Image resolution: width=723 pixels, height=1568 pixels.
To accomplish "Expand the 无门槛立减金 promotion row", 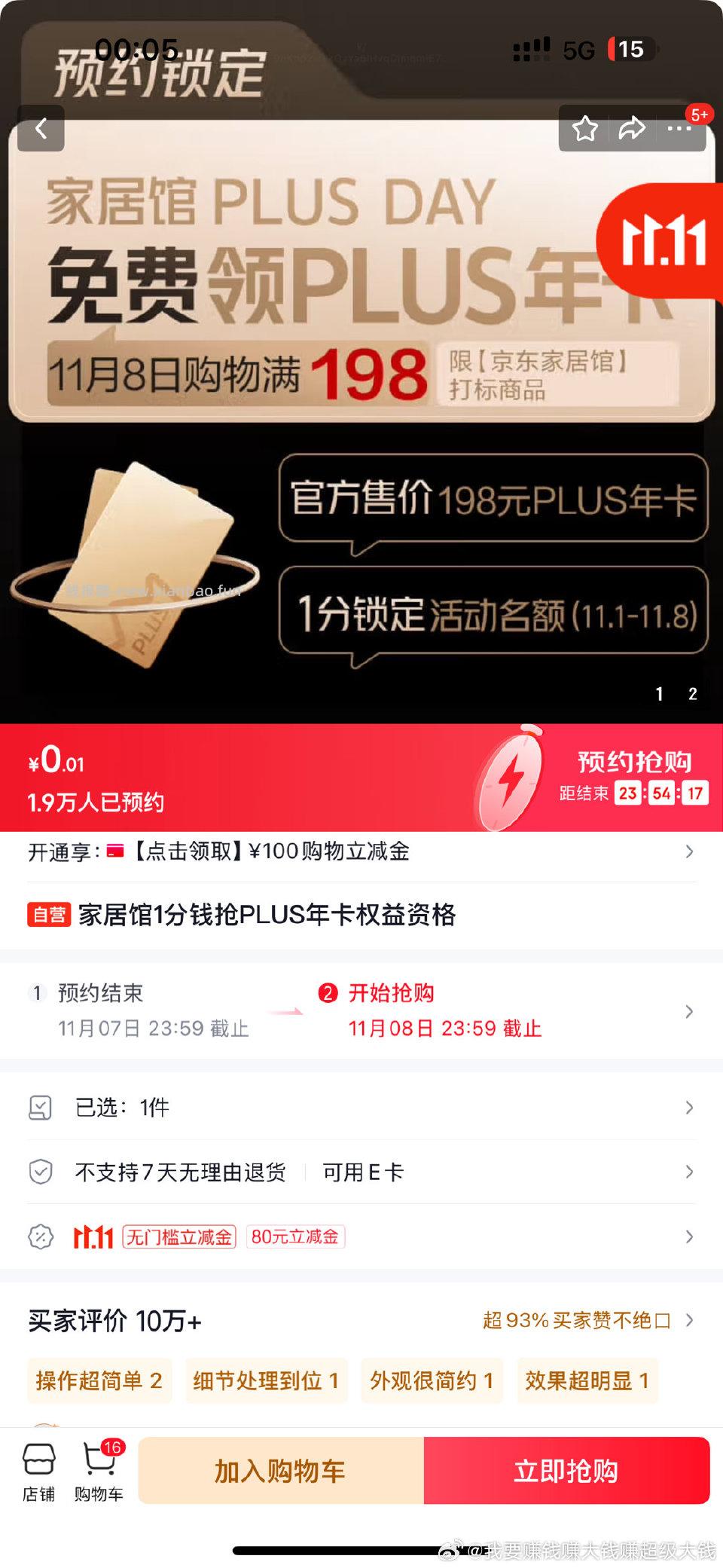I will pos(361,1236).
